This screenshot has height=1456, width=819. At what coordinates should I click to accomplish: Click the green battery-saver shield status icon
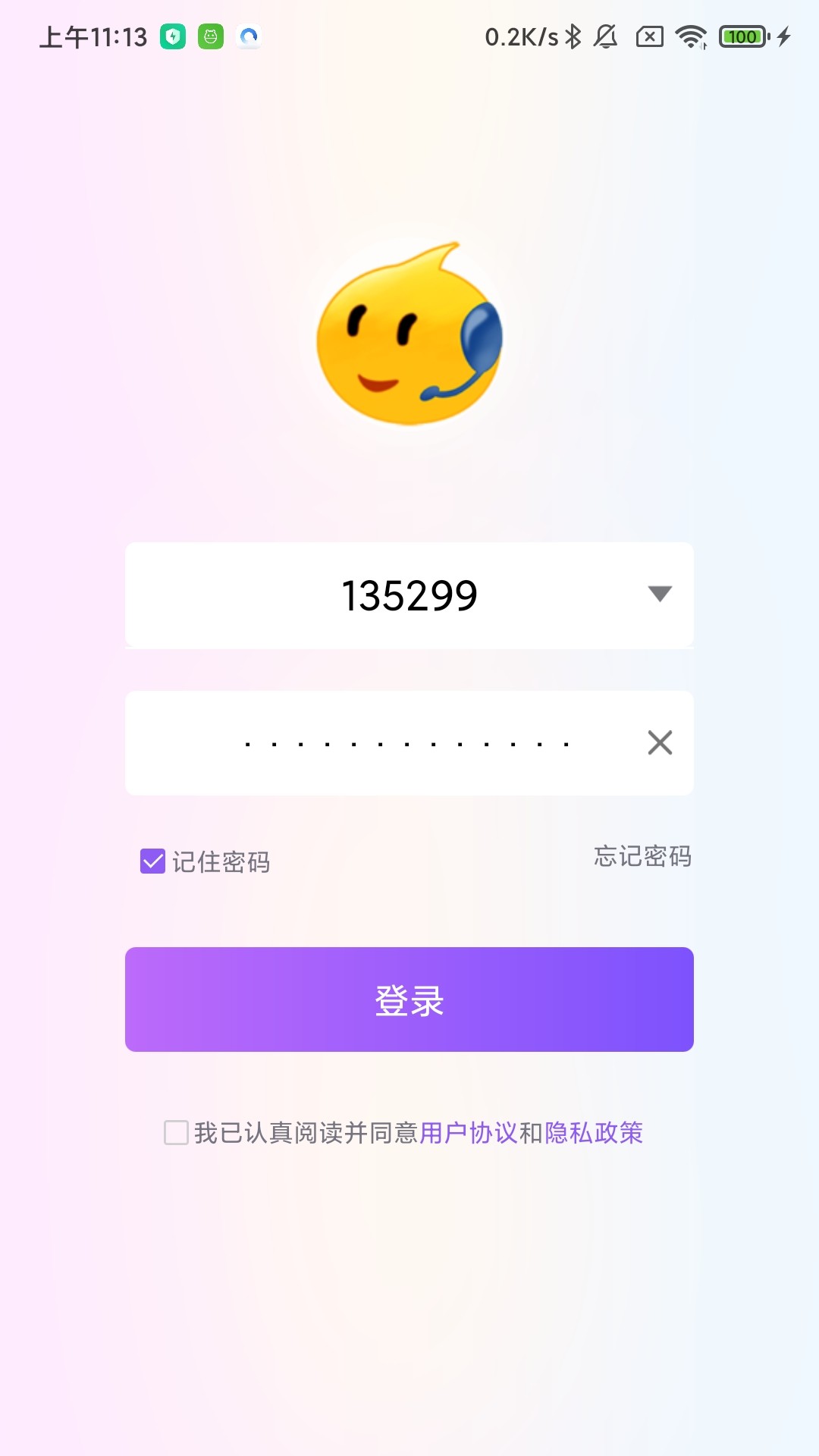[174, 36]
